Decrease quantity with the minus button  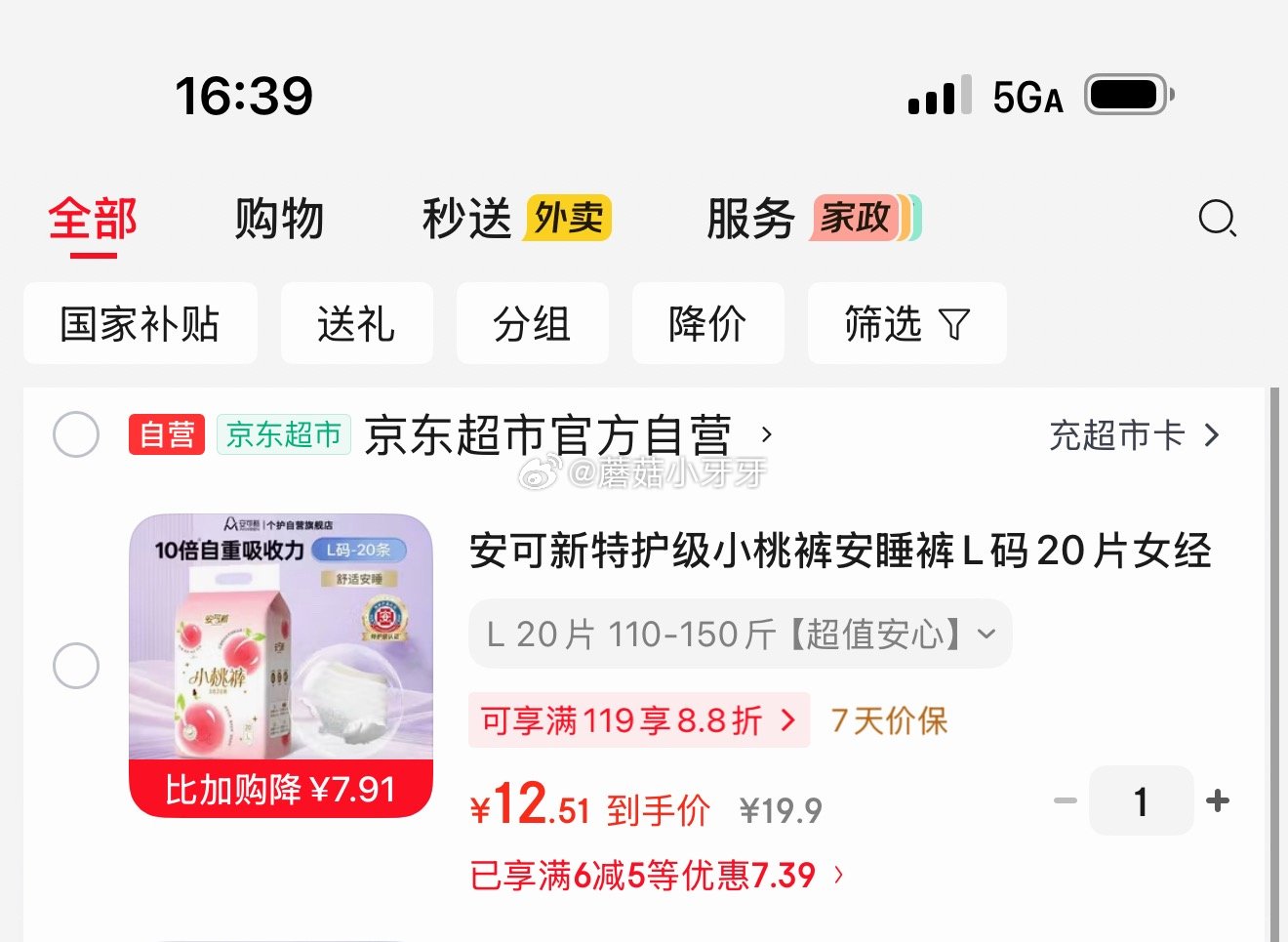point(1066,801)
